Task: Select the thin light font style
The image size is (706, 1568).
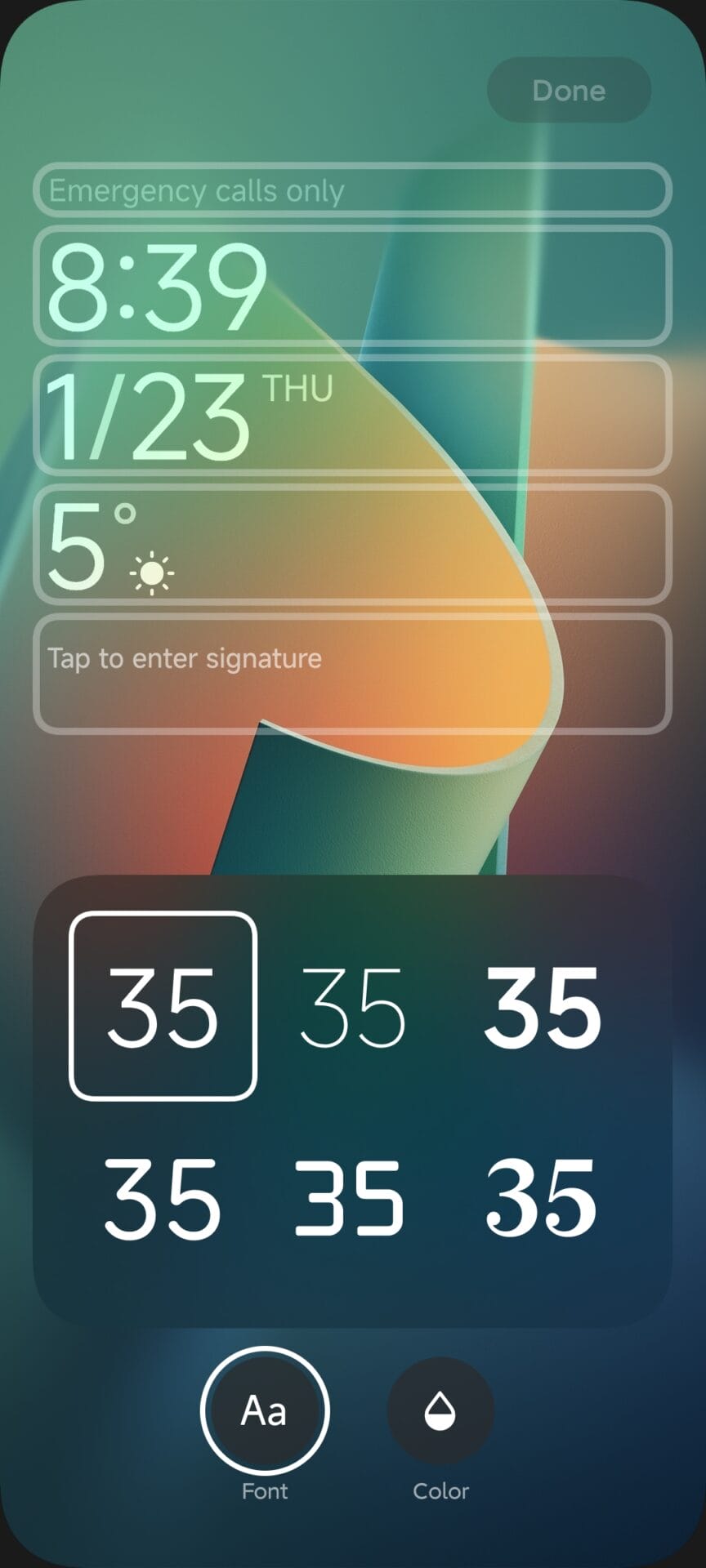Action: pos(353,1006)
